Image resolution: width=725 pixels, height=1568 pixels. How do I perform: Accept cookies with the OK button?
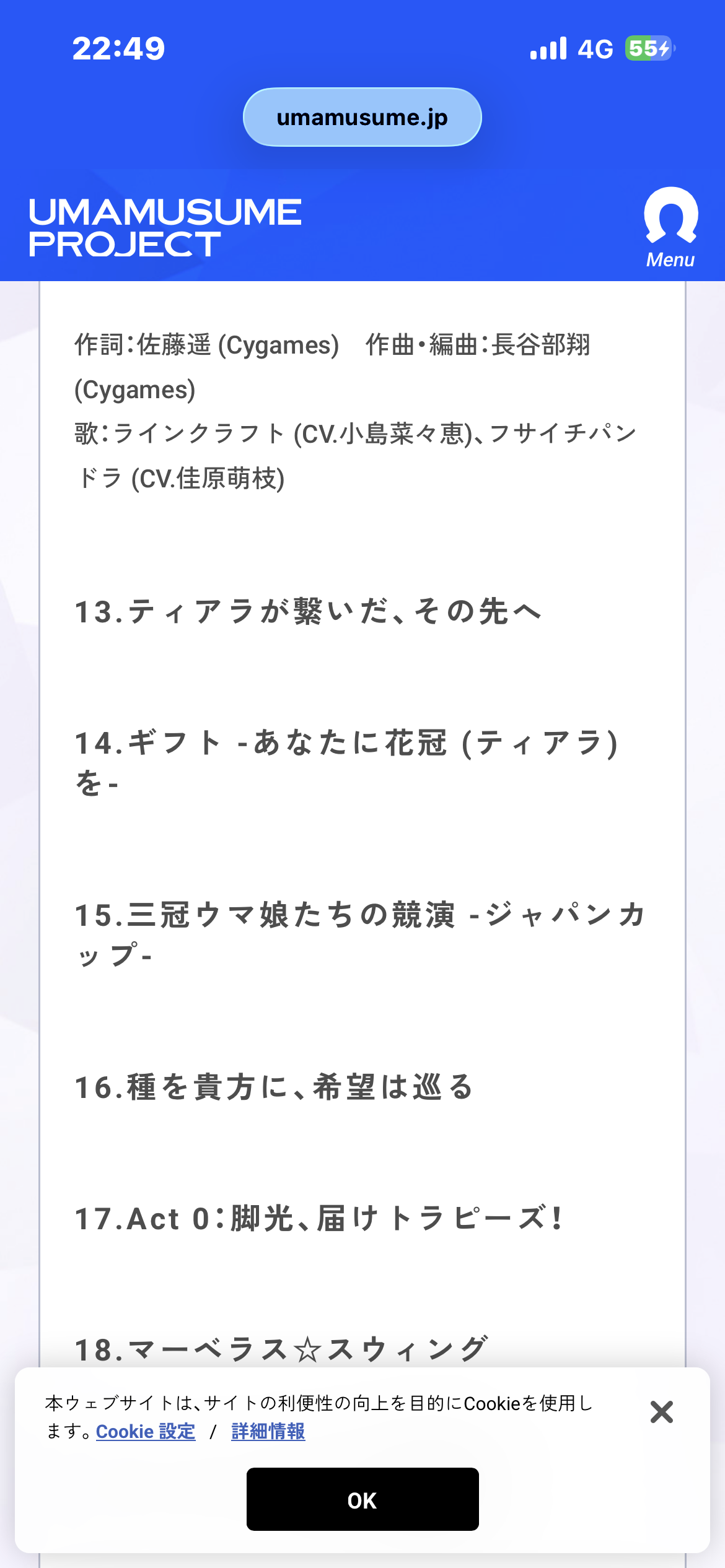tap(362, 1500)
